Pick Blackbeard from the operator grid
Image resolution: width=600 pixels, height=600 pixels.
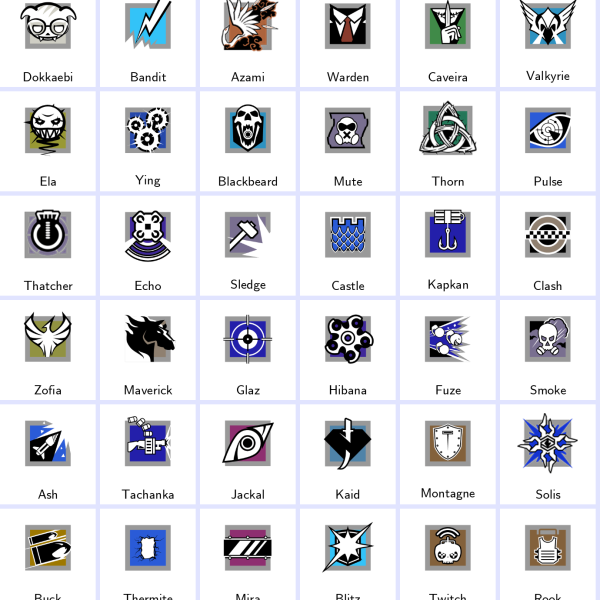click(248, 138)
